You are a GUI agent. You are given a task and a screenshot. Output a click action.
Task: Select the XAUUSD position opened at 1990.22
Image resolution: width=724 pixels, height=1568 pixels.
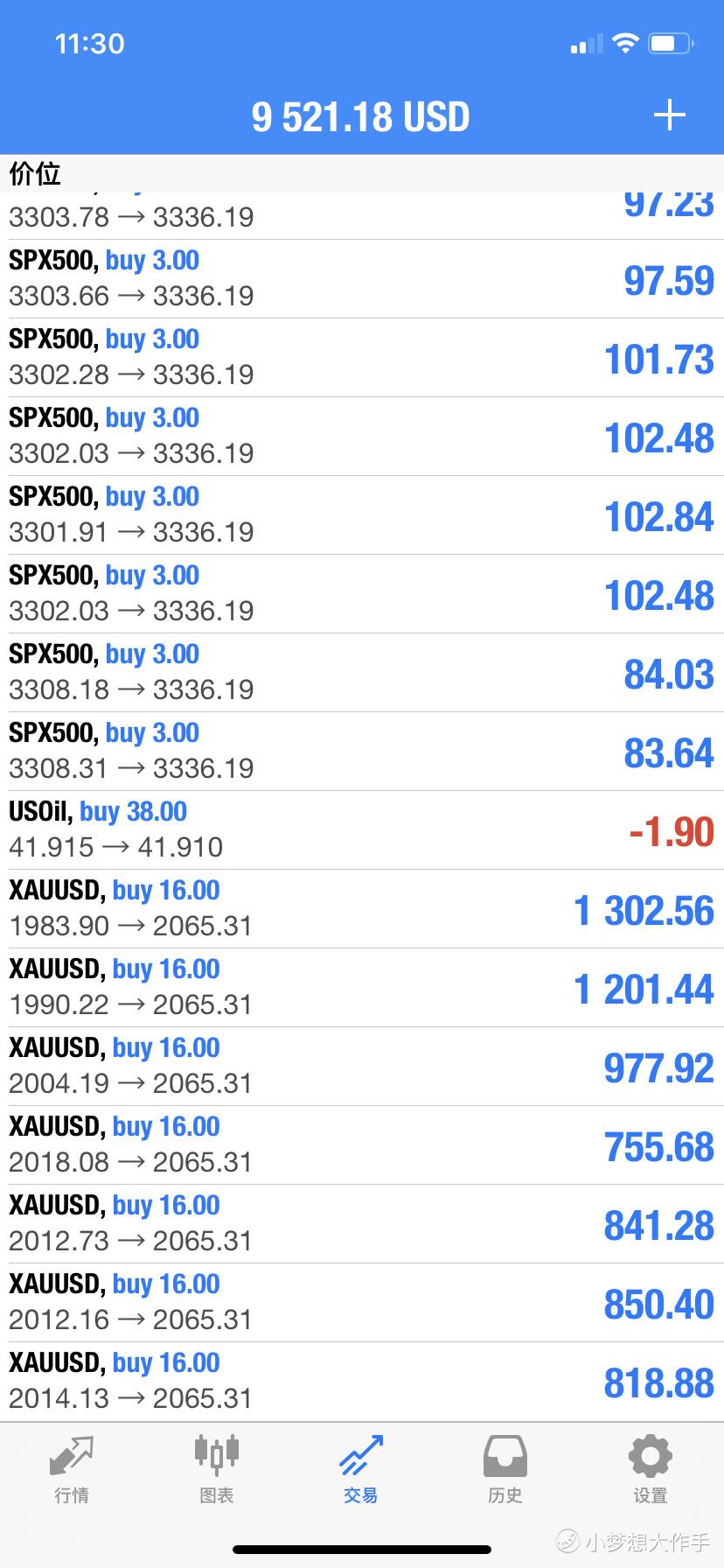(362, 988)
